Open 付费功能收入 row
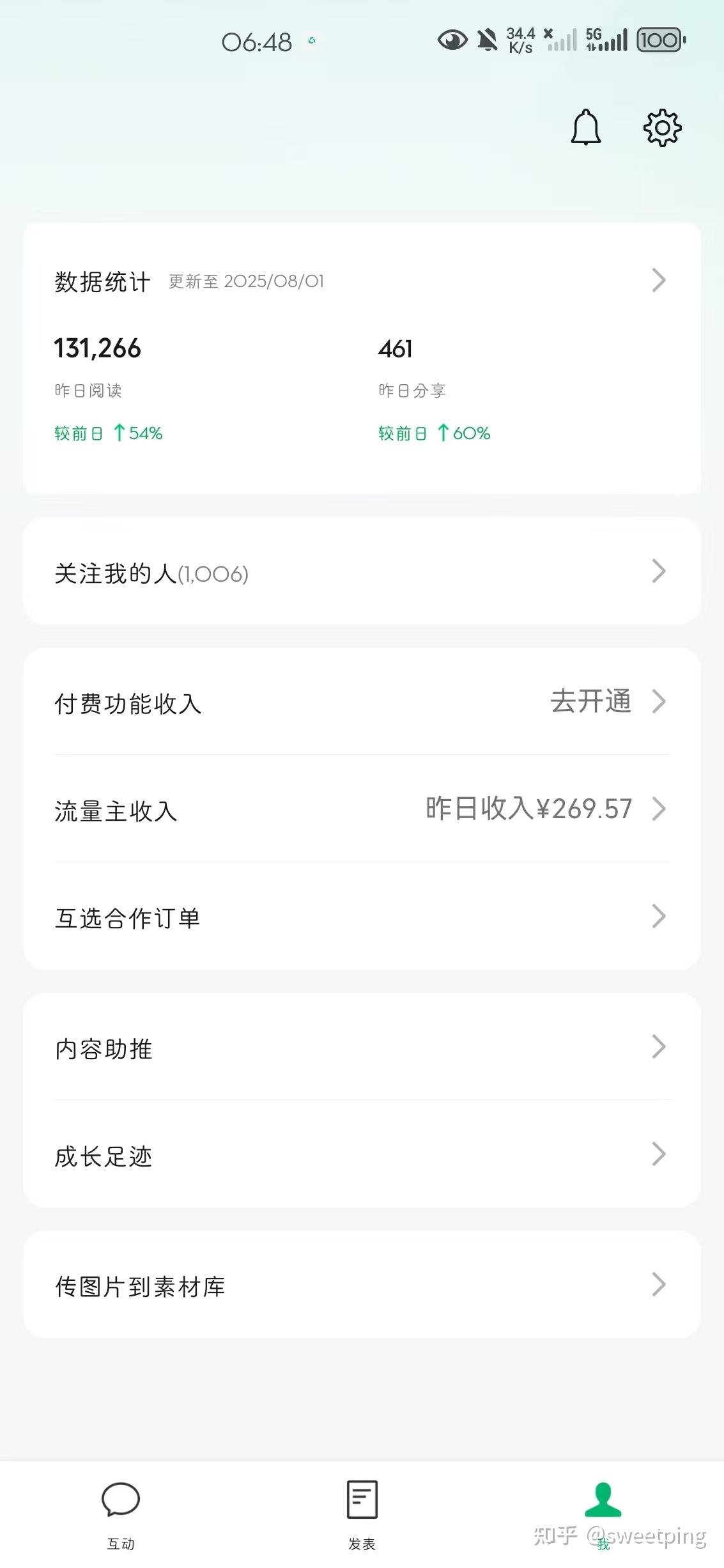724x1568 pixels. point(362,702)
